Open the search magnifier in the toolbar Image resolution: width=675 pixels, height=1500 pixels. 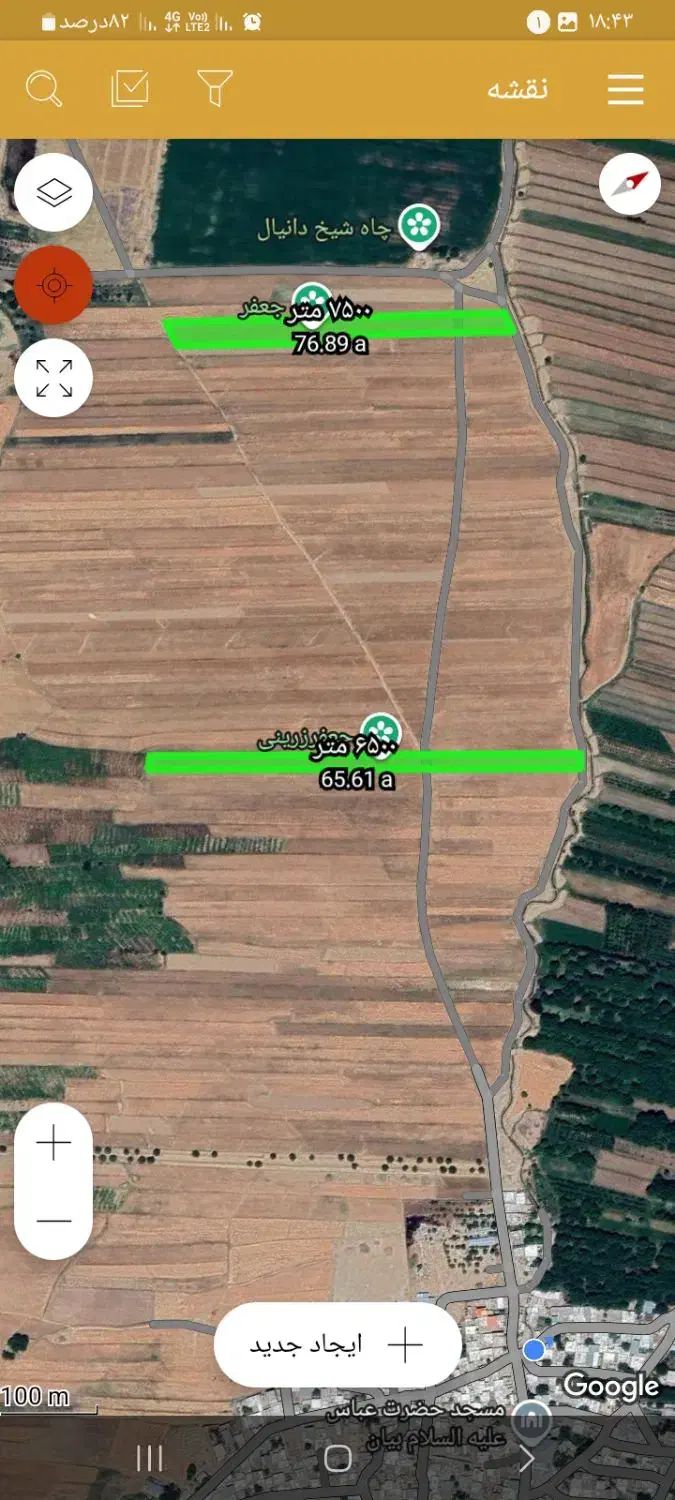[x=44, y=90]
